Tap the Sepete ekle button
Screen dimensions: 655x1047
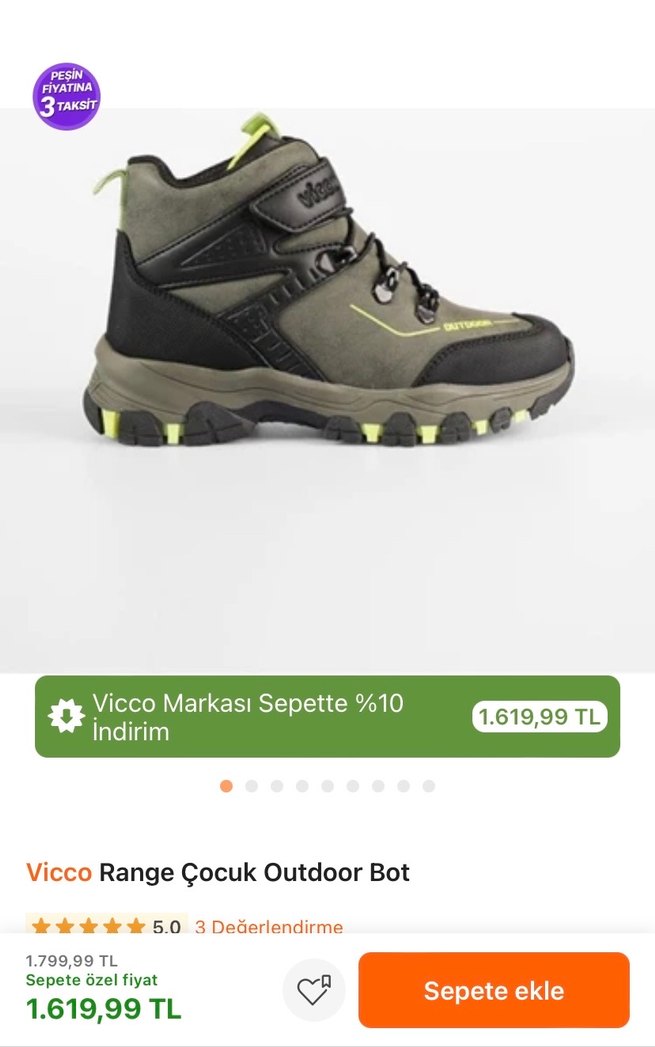tap(494, 990)
